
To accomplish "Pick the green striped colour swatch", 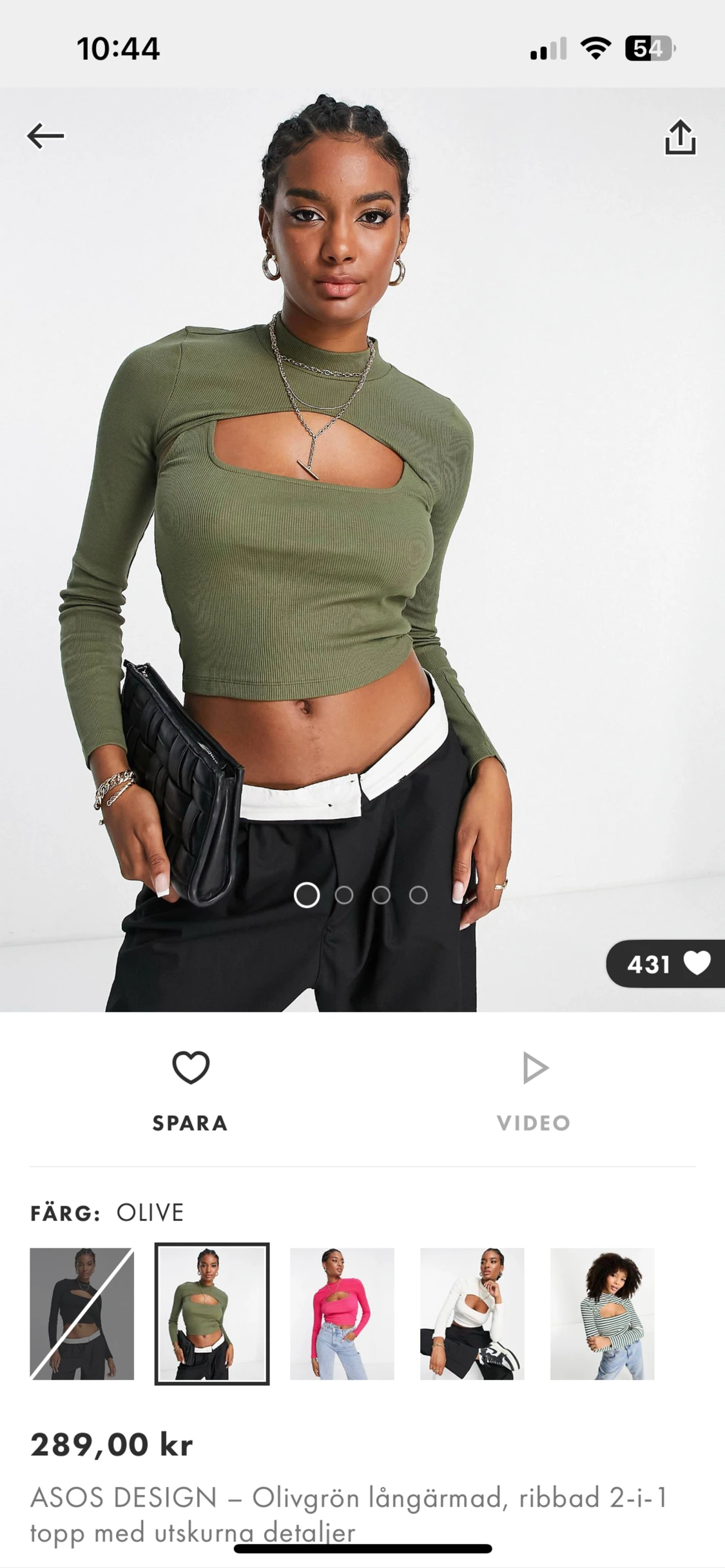I will (x=603, y=1314).
